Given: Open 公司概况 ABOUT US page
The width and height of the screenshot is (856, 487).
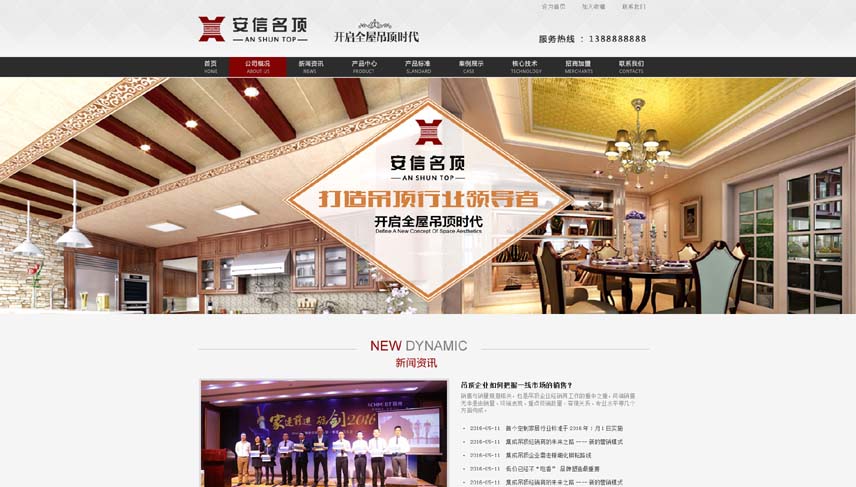Looking at the screenshot, I should click(x=257, y=66).
